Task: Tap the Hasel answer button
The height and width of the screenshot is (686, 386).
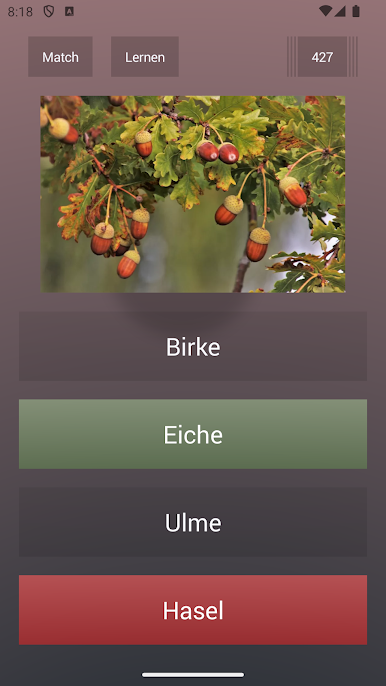Action: click(193, 610)
